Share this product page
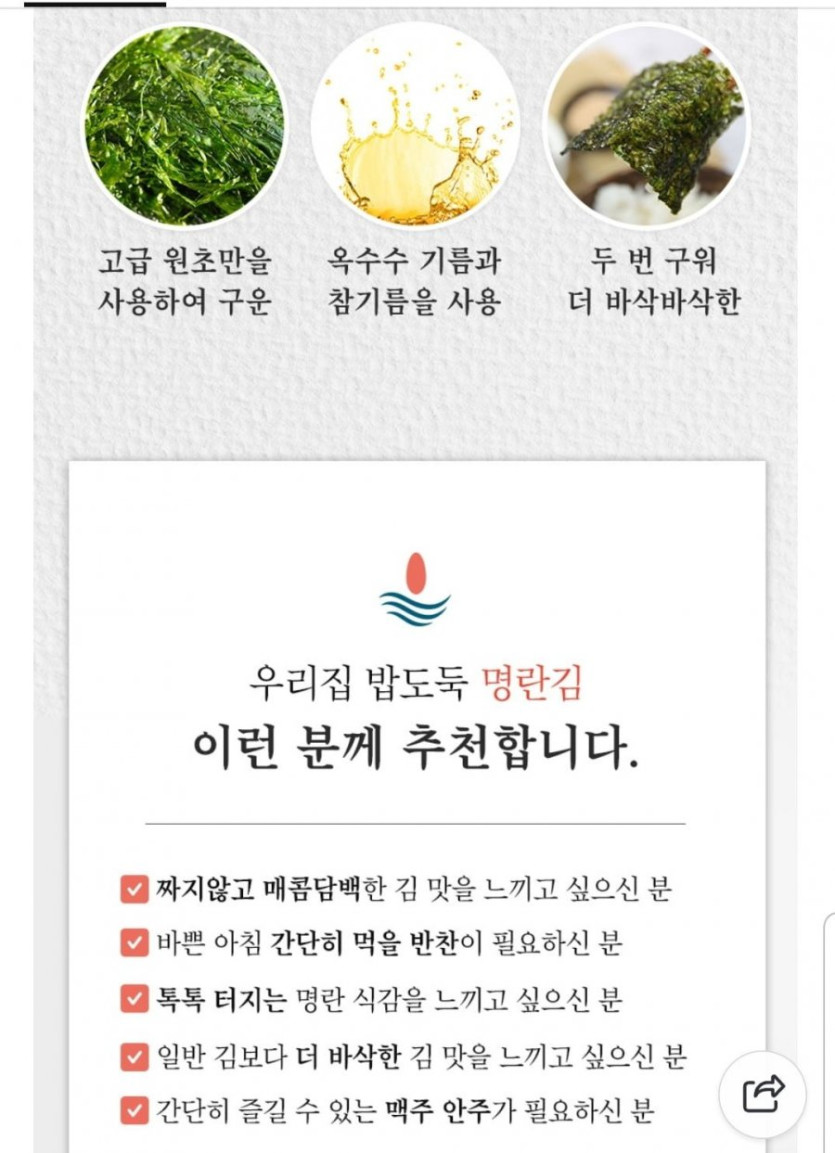This screenshot has height=1153, width=835. 763,1094
